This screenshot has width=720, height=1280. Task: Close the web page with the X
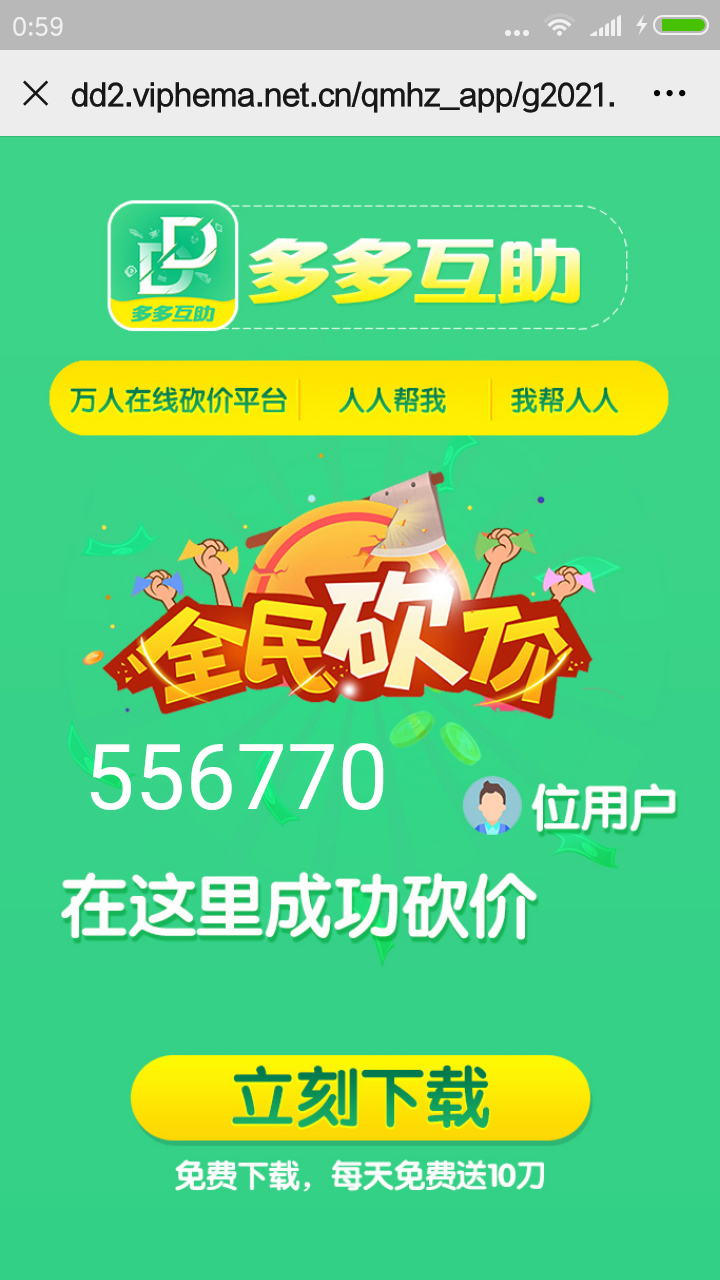coord(36,94)
